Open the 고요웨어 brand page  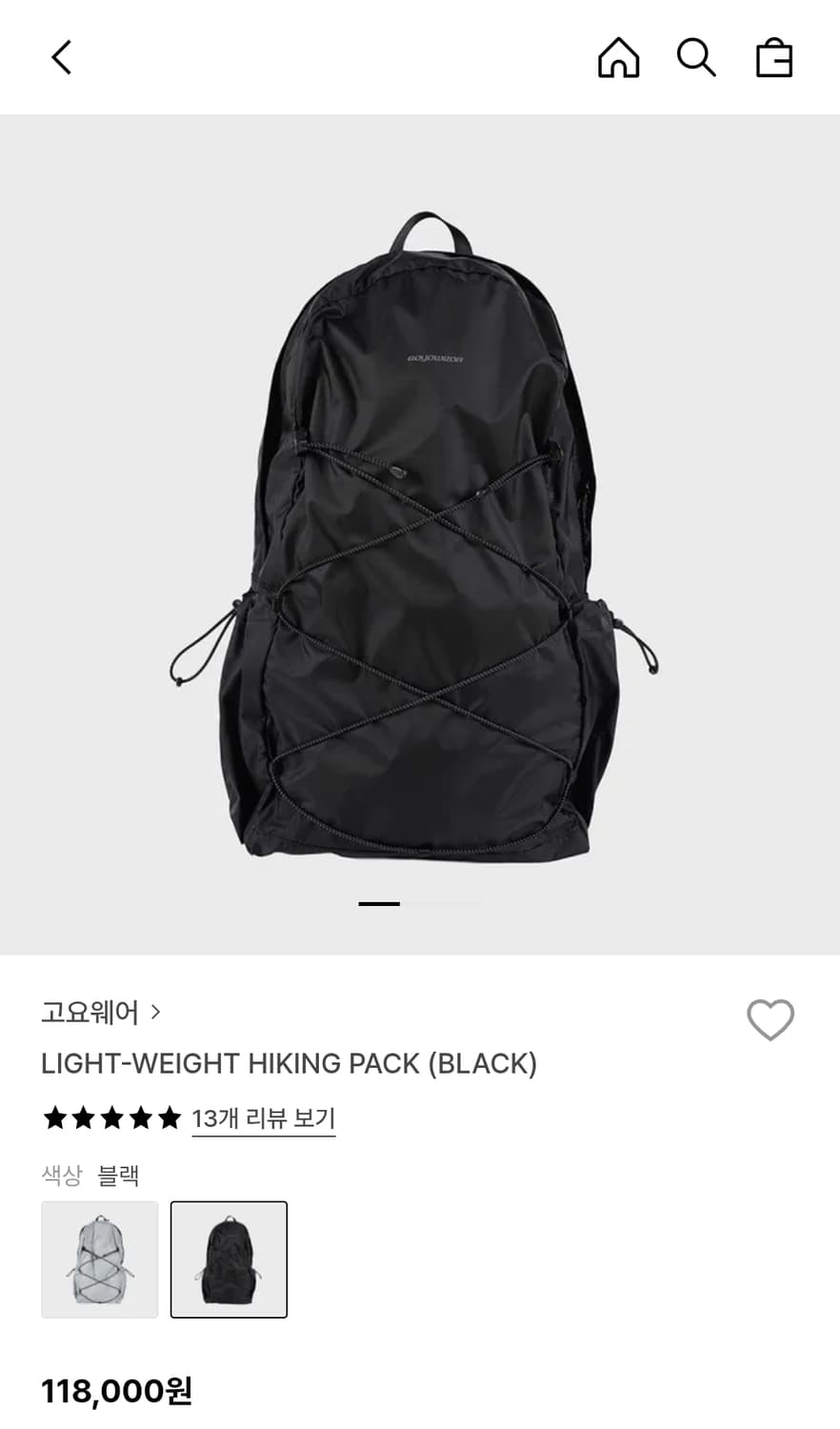point(101,1012)
